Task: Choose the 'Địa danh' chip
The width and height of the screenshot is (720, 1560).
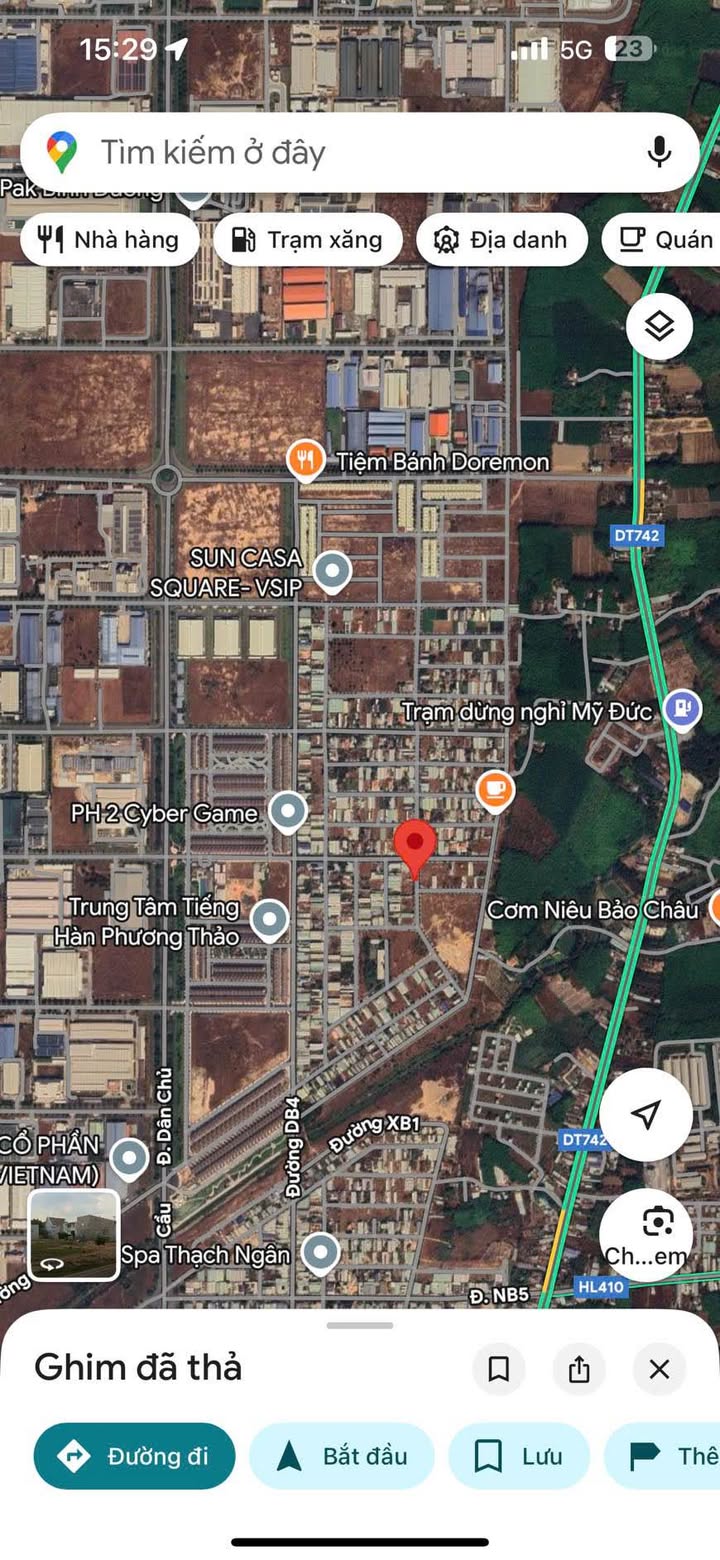Action: [501, 240]
